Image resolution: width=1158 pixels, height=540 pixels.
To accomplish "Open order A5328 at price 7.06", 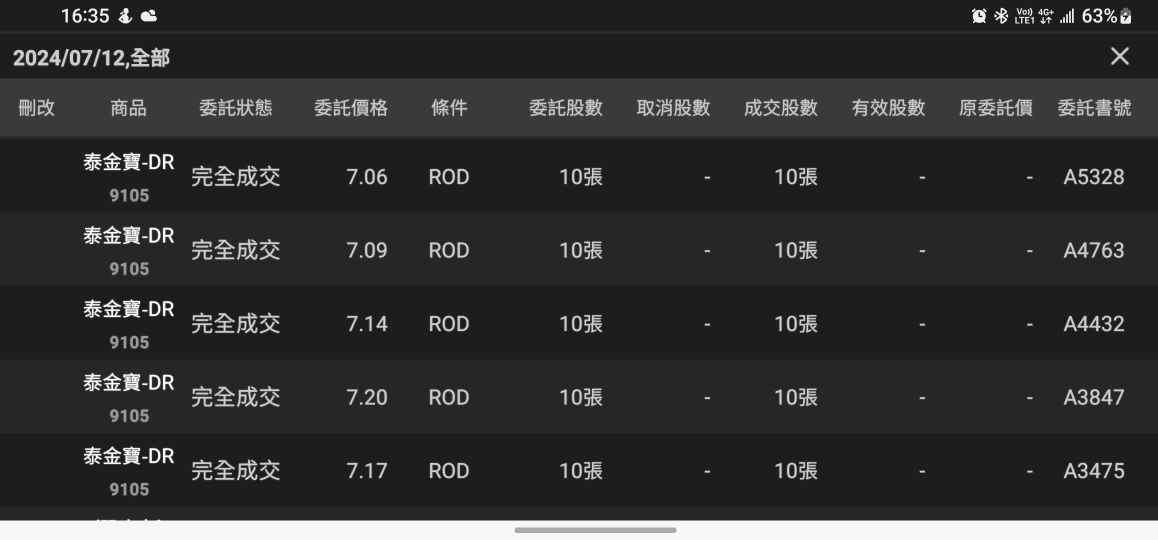I will (578, 177).
